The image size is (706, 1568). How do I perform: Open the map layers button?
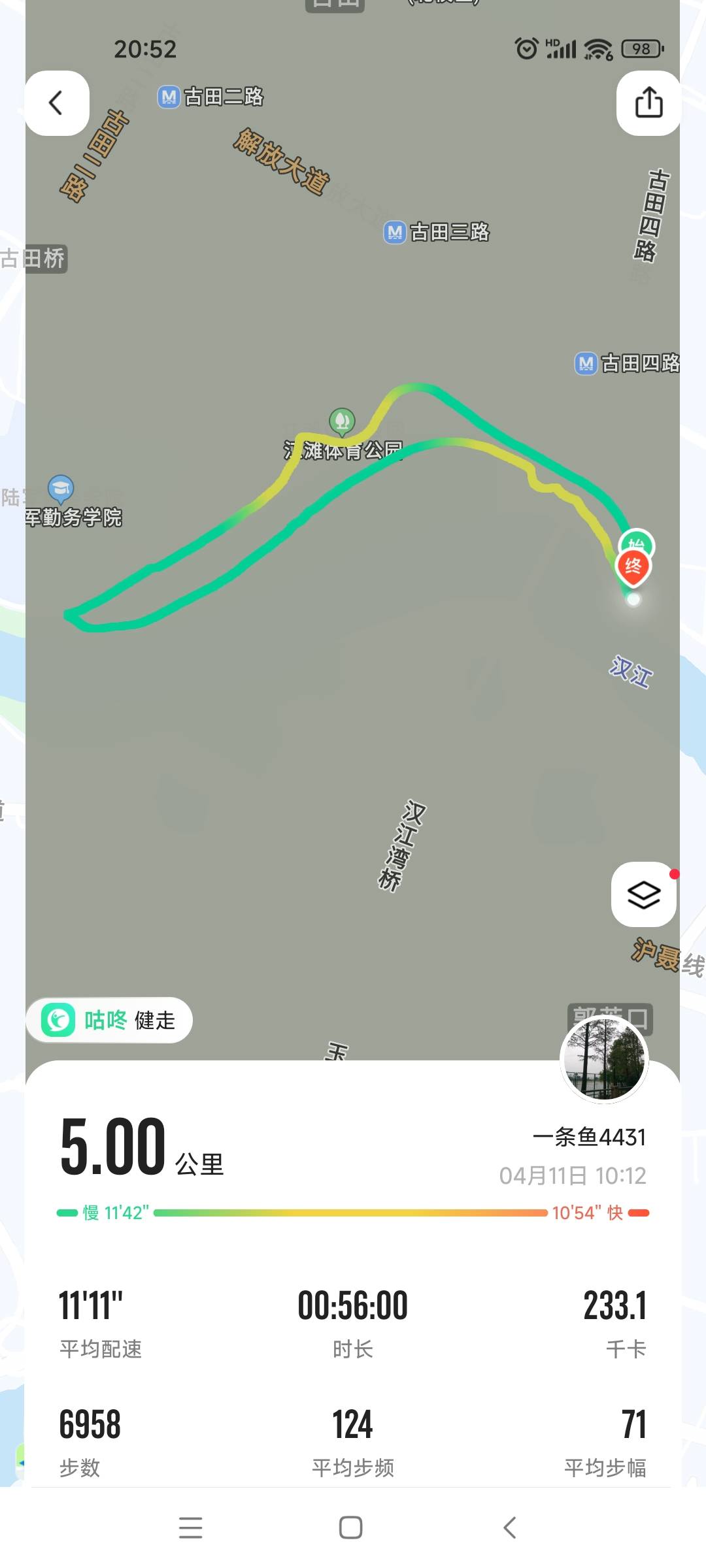click(643, 894)
